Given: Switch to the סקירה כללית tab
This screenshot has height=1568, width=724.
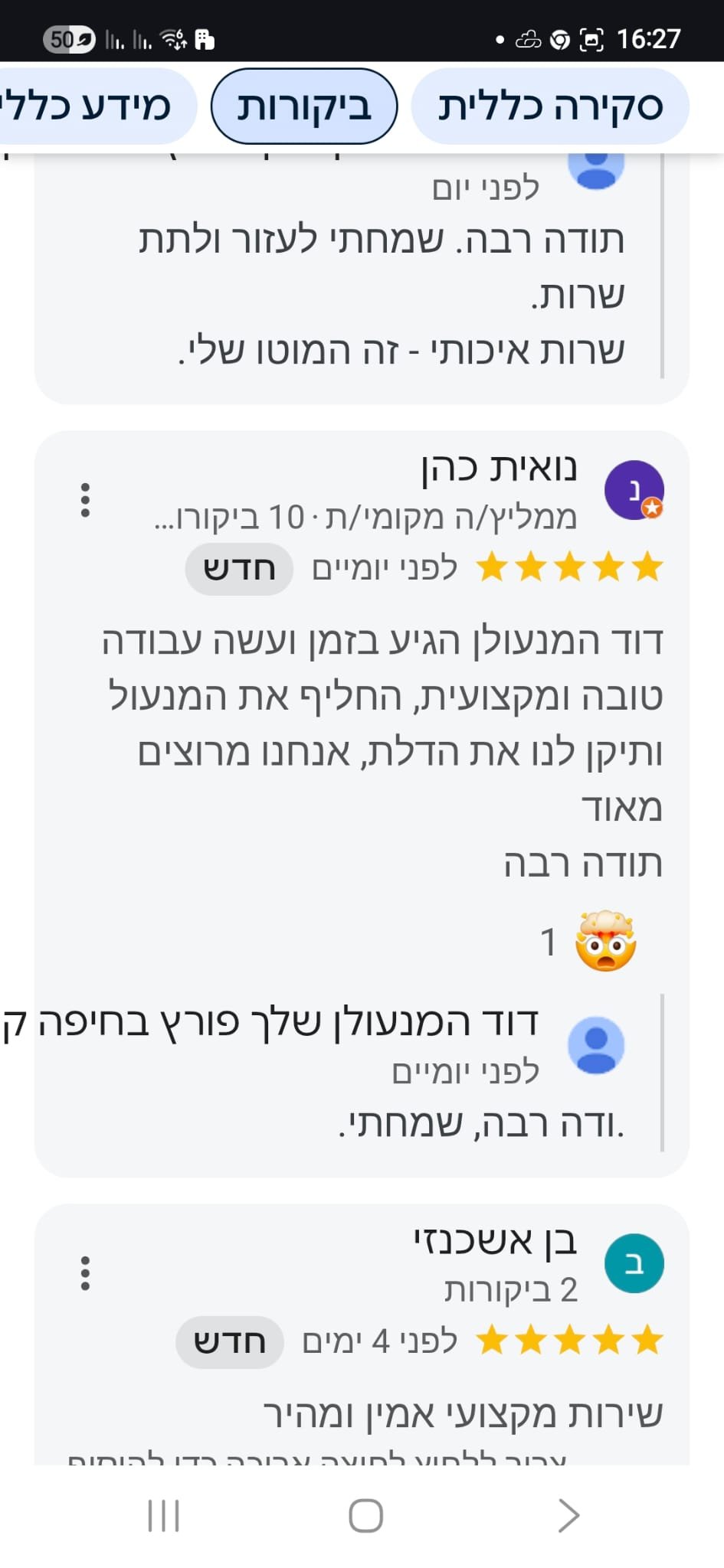Looking at the screenshot, I should click(549, 106).
